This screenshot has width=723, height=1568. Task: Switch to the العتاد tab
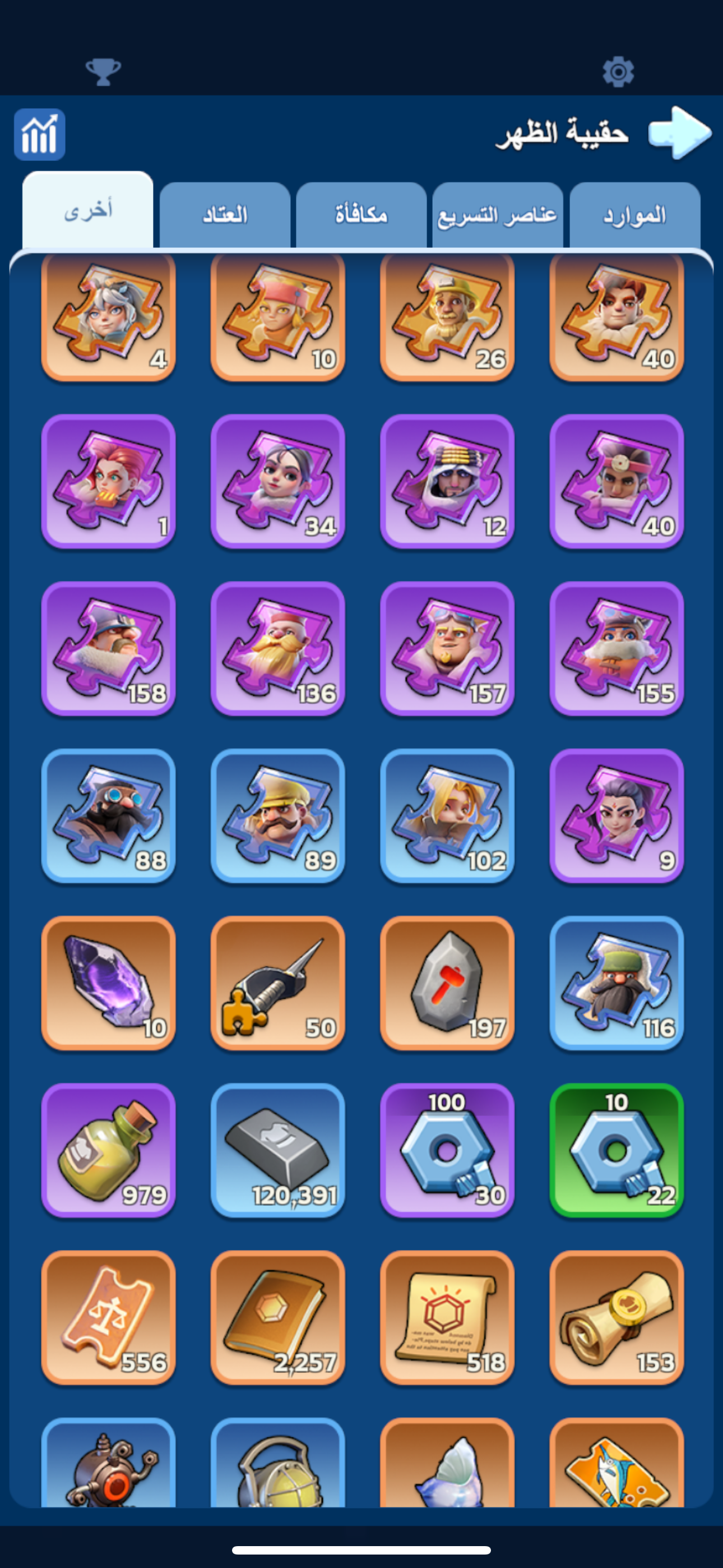[225, 215]
